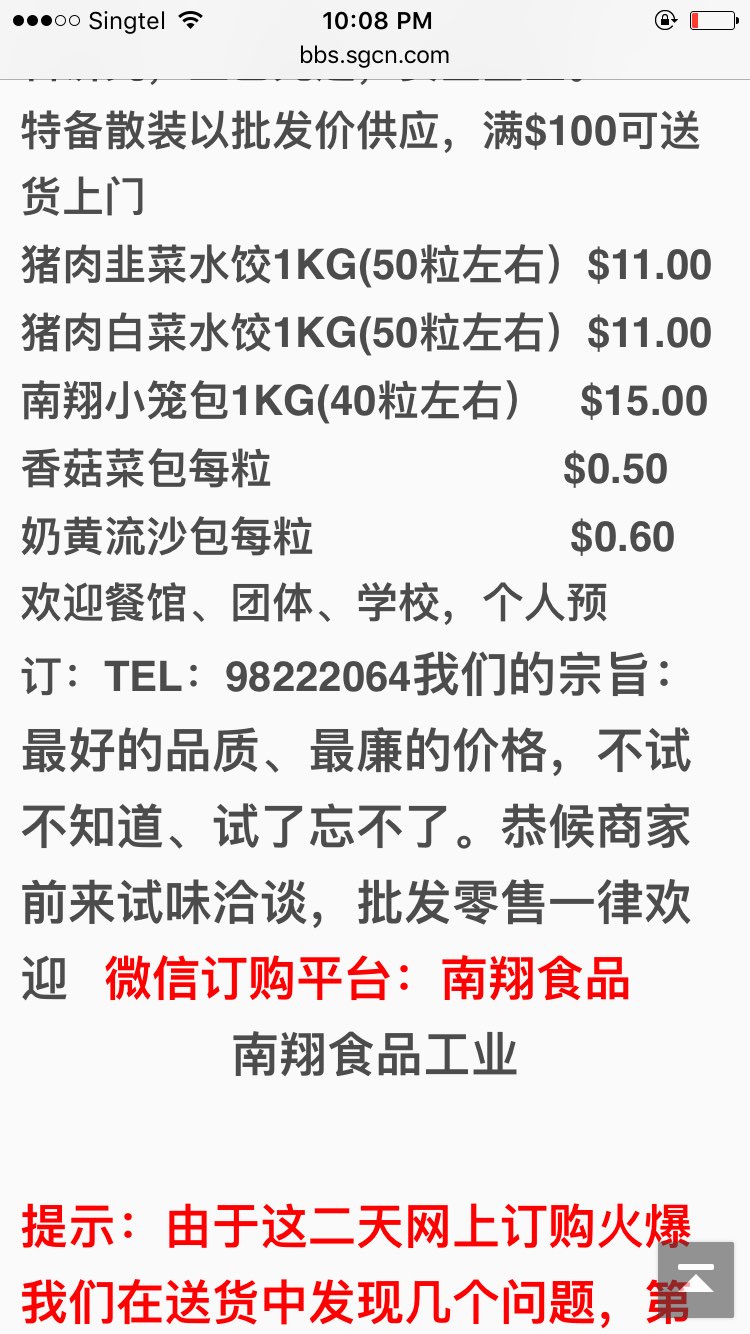This screenshot has height=1334, width=750.
Task: Tap the bbs.sgcn.com address bar
Action: pyautogui.click(x=374, y=56)
